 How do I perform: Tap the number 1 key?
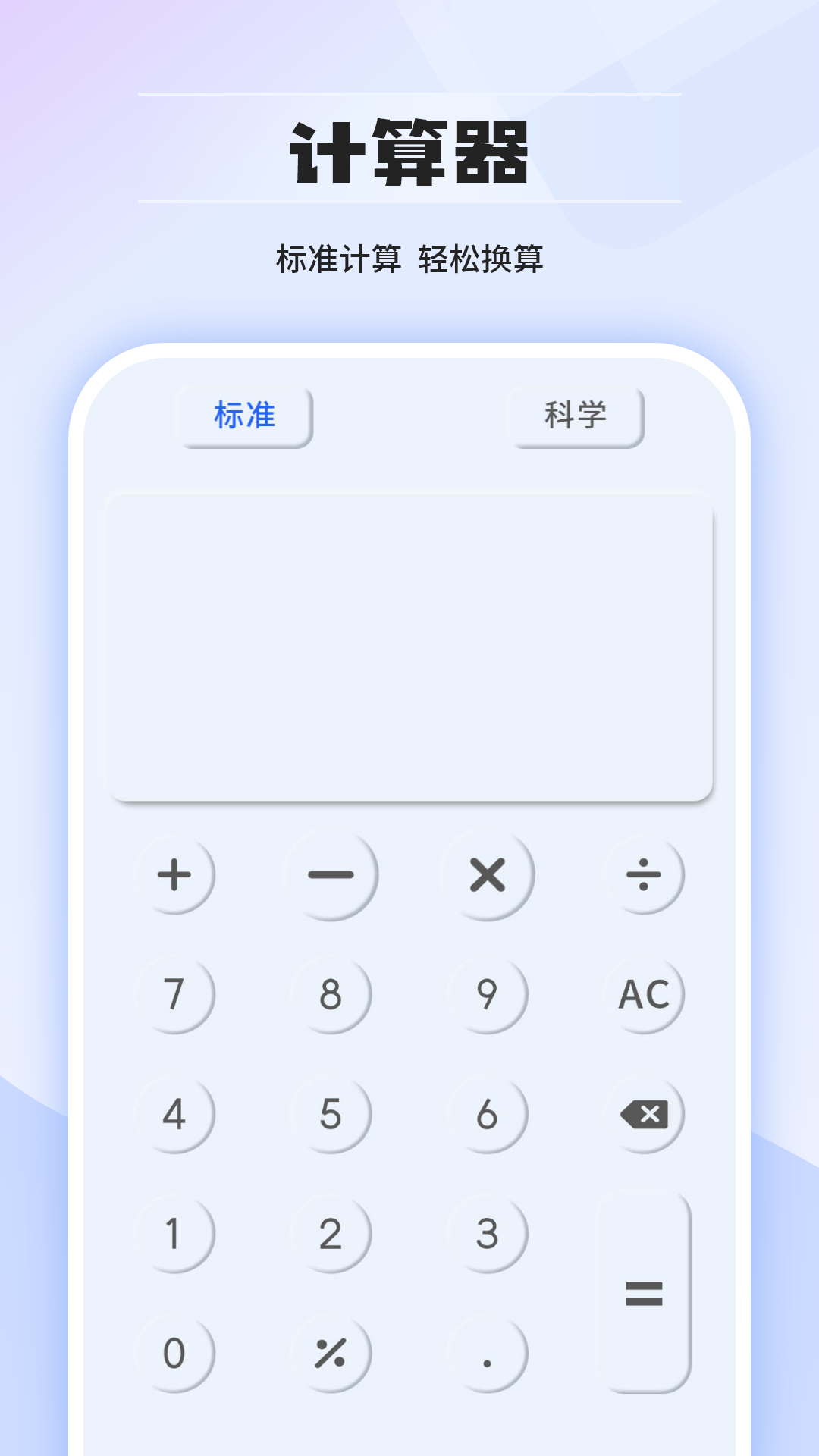click(x=175, y=1234)
